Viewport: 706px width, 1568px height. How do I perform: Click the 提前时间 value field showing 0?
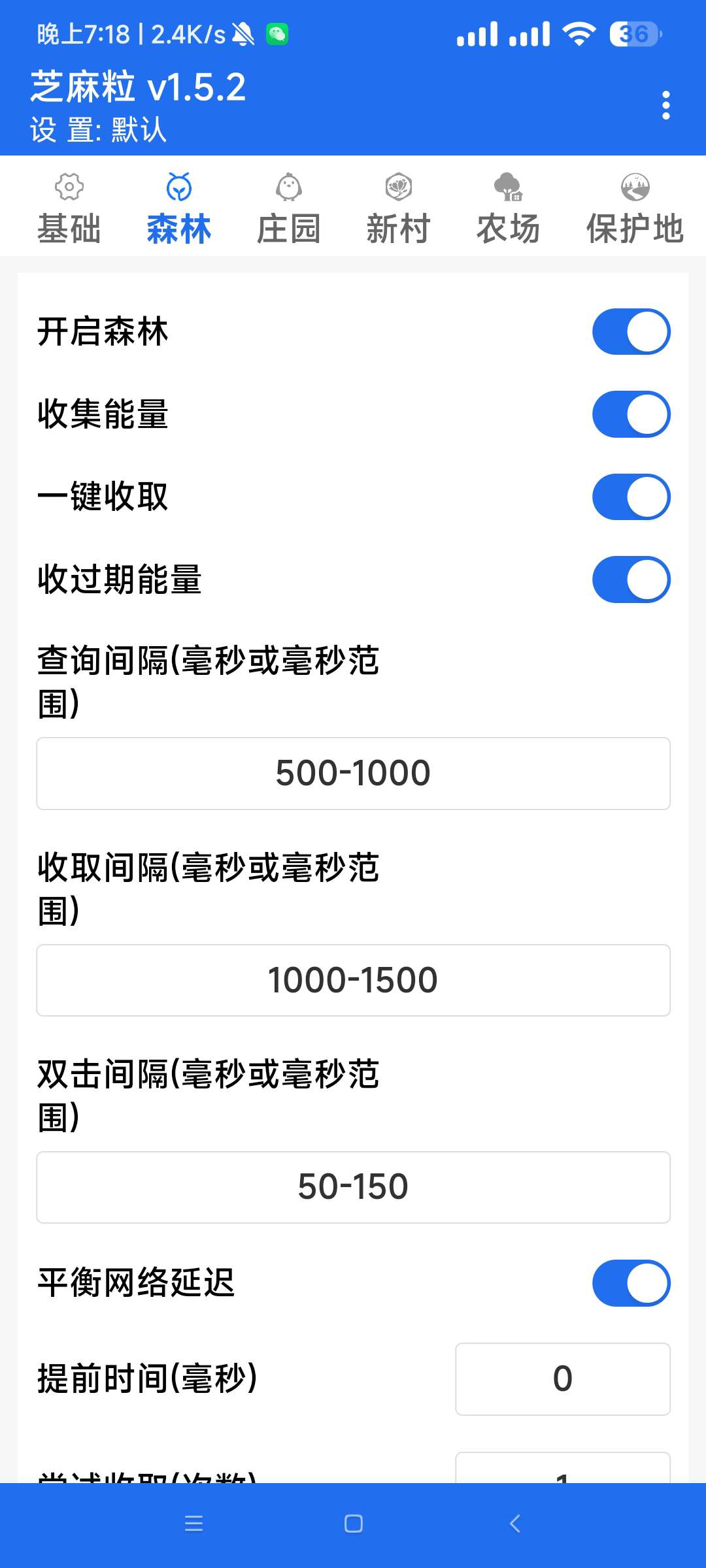pos(562,1379)
